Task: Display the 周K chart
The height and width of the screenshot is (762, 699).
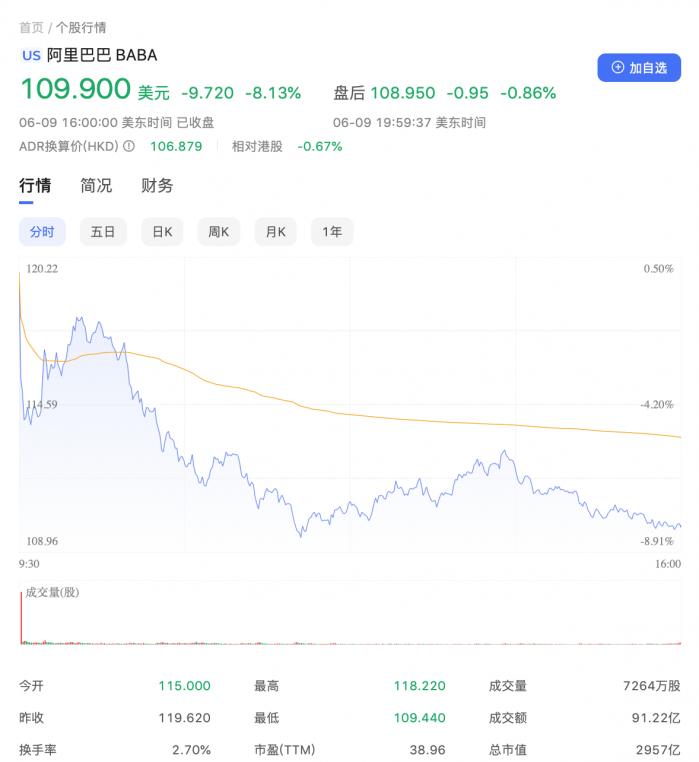Action: [x=219, y=232]
